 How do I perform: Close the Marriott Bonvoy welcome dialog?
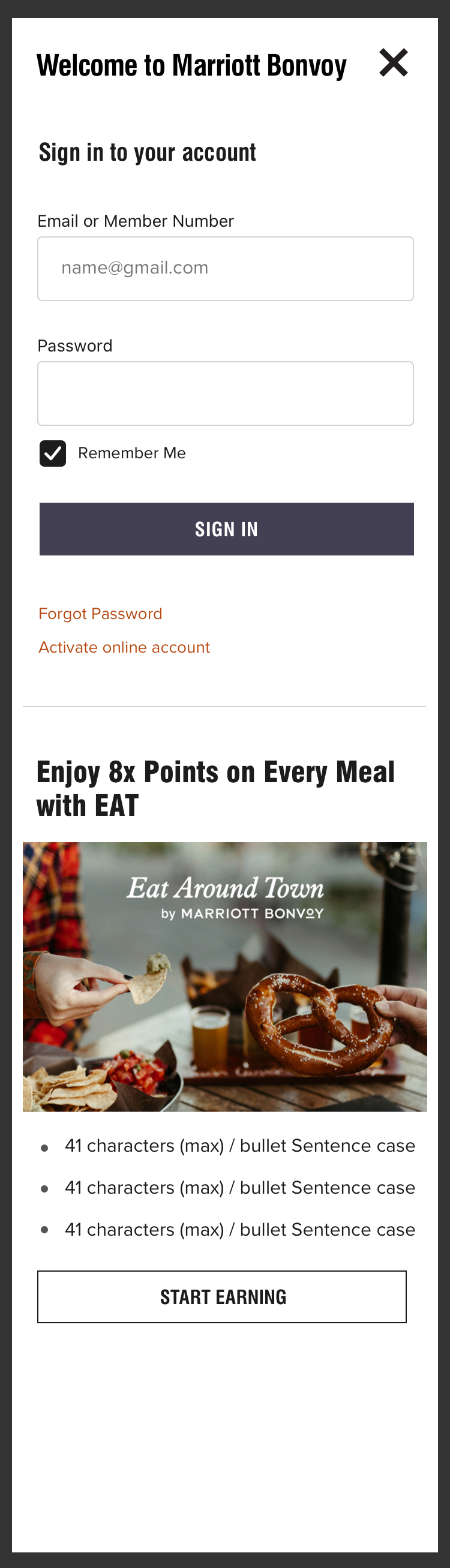[394, 63]
